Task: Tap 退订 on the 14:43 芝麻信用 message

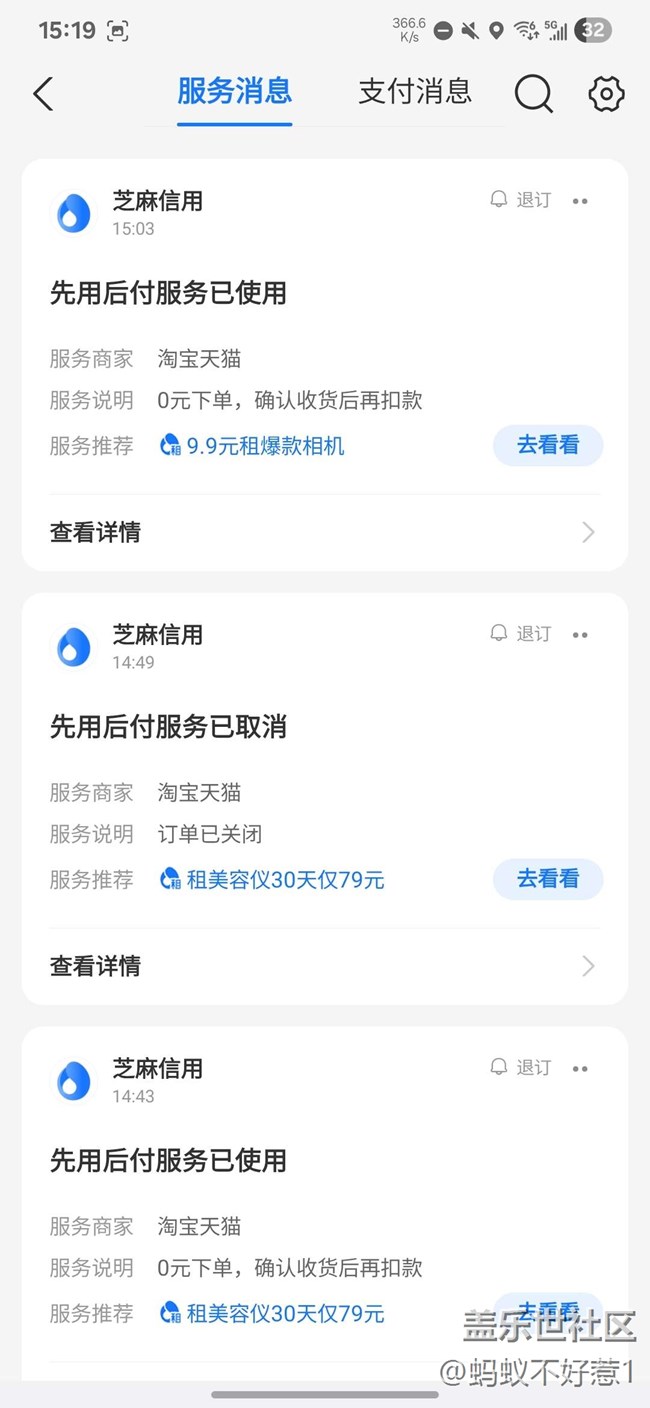Action: pos(521,1068)
